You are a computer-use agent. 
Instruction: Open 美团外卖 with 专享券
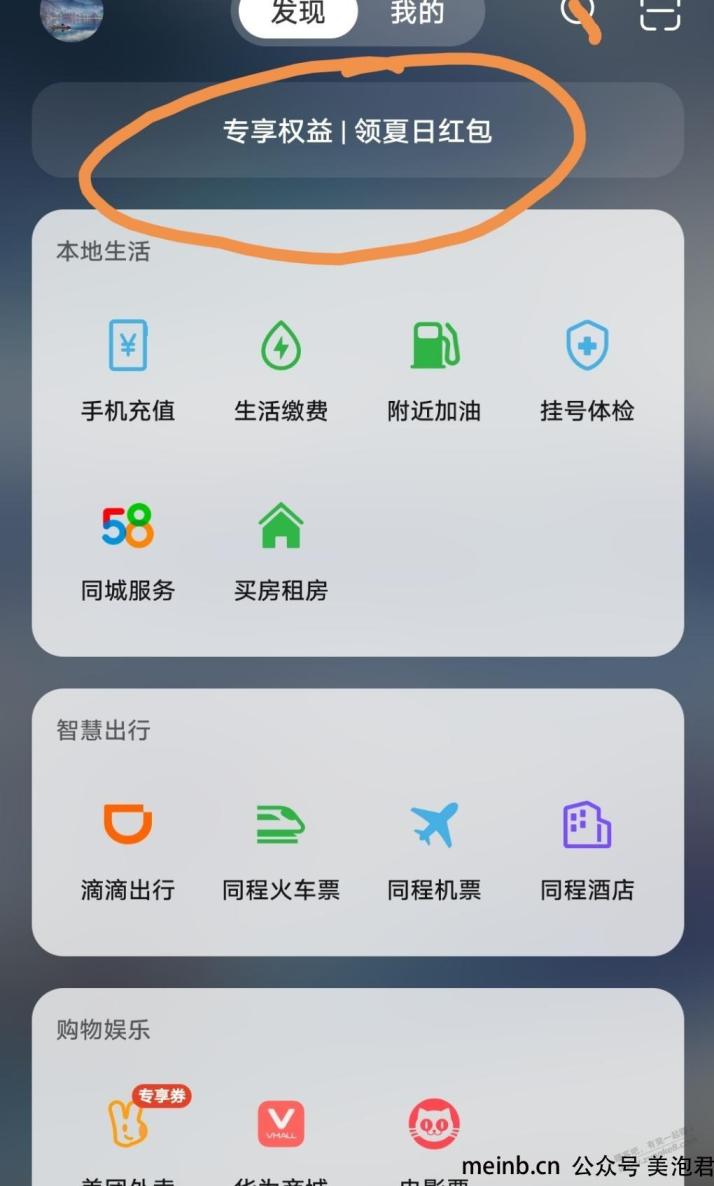[128, 1130]
